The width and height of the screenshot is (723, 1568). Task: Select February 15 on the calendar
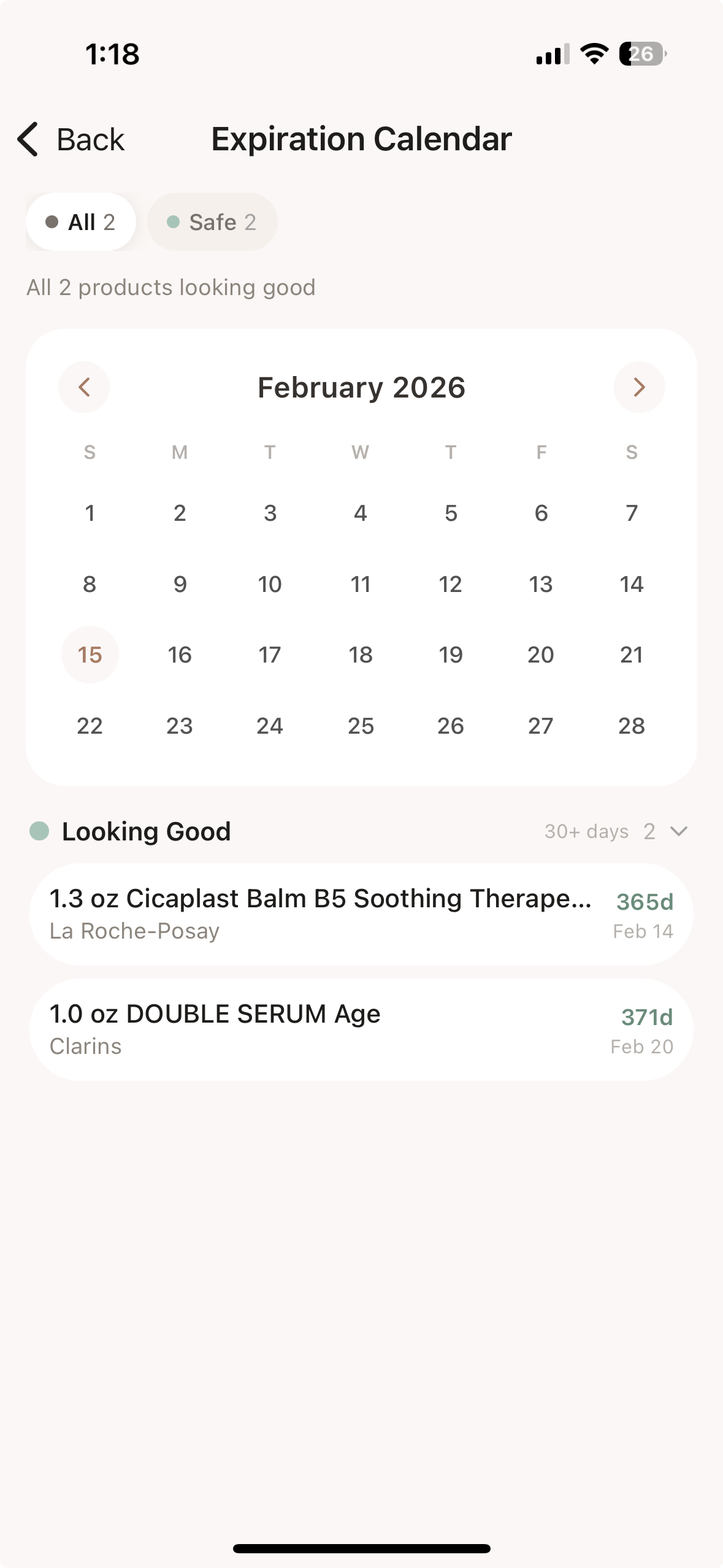90,655
